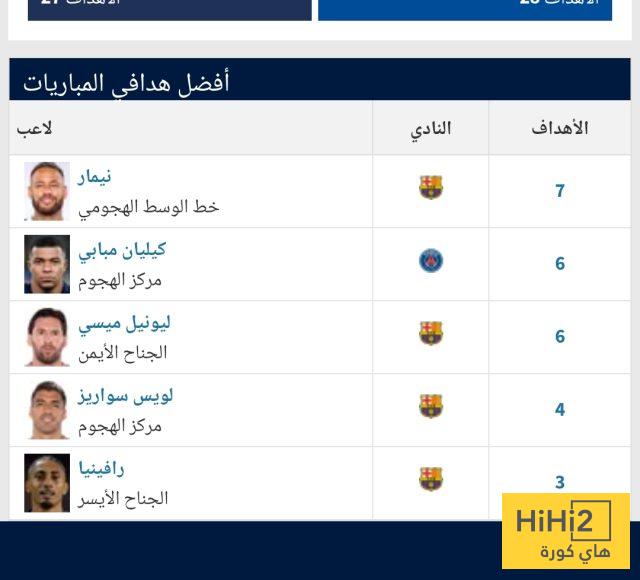Tap the Barcelona crest in Neymar's row
The width and height of the screenshot is (640, 580).
point(431,188)
